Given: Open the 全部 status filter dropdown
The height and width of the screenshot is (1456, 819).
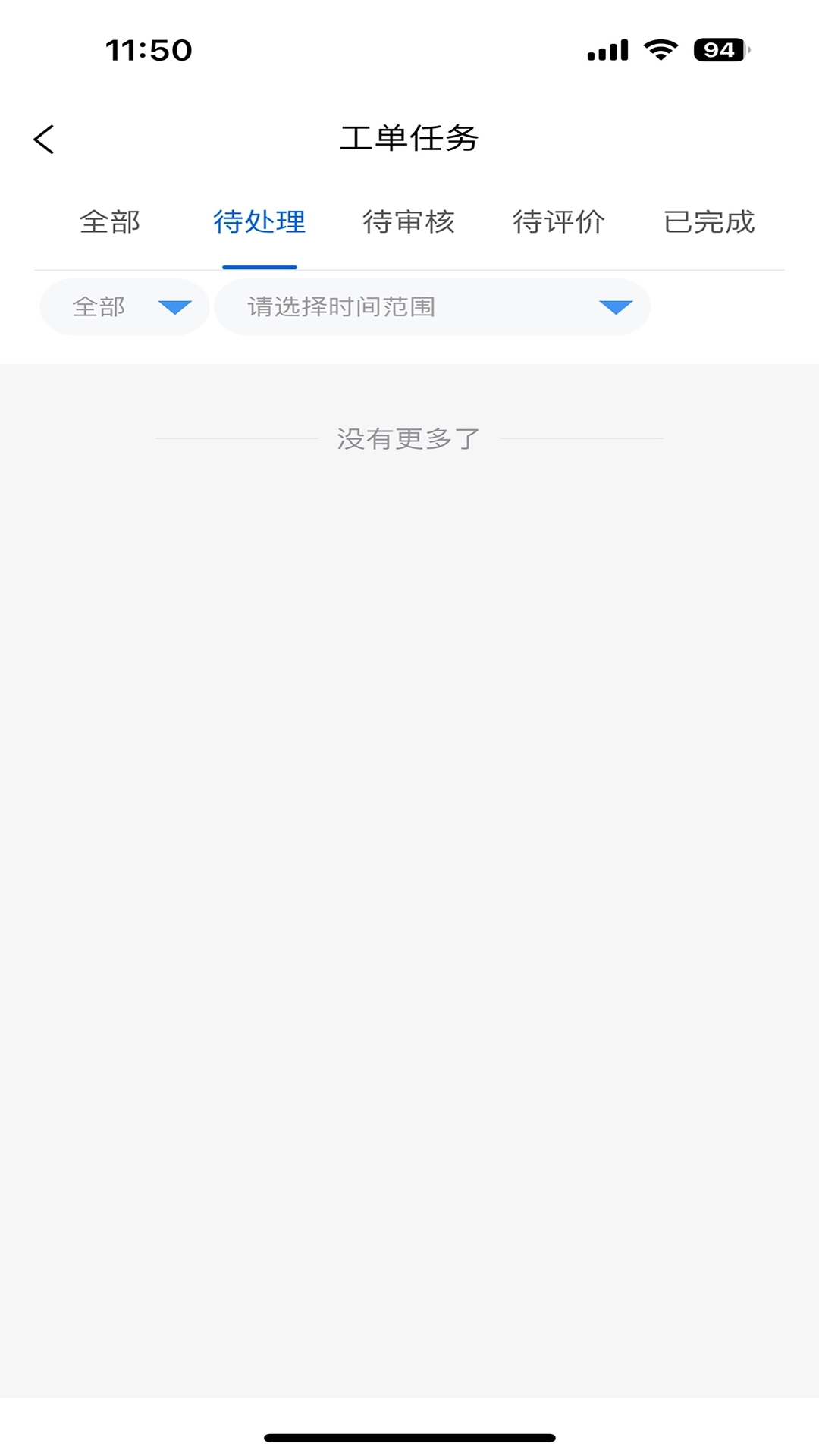Looking at the screenshot, I should point(124,307).
